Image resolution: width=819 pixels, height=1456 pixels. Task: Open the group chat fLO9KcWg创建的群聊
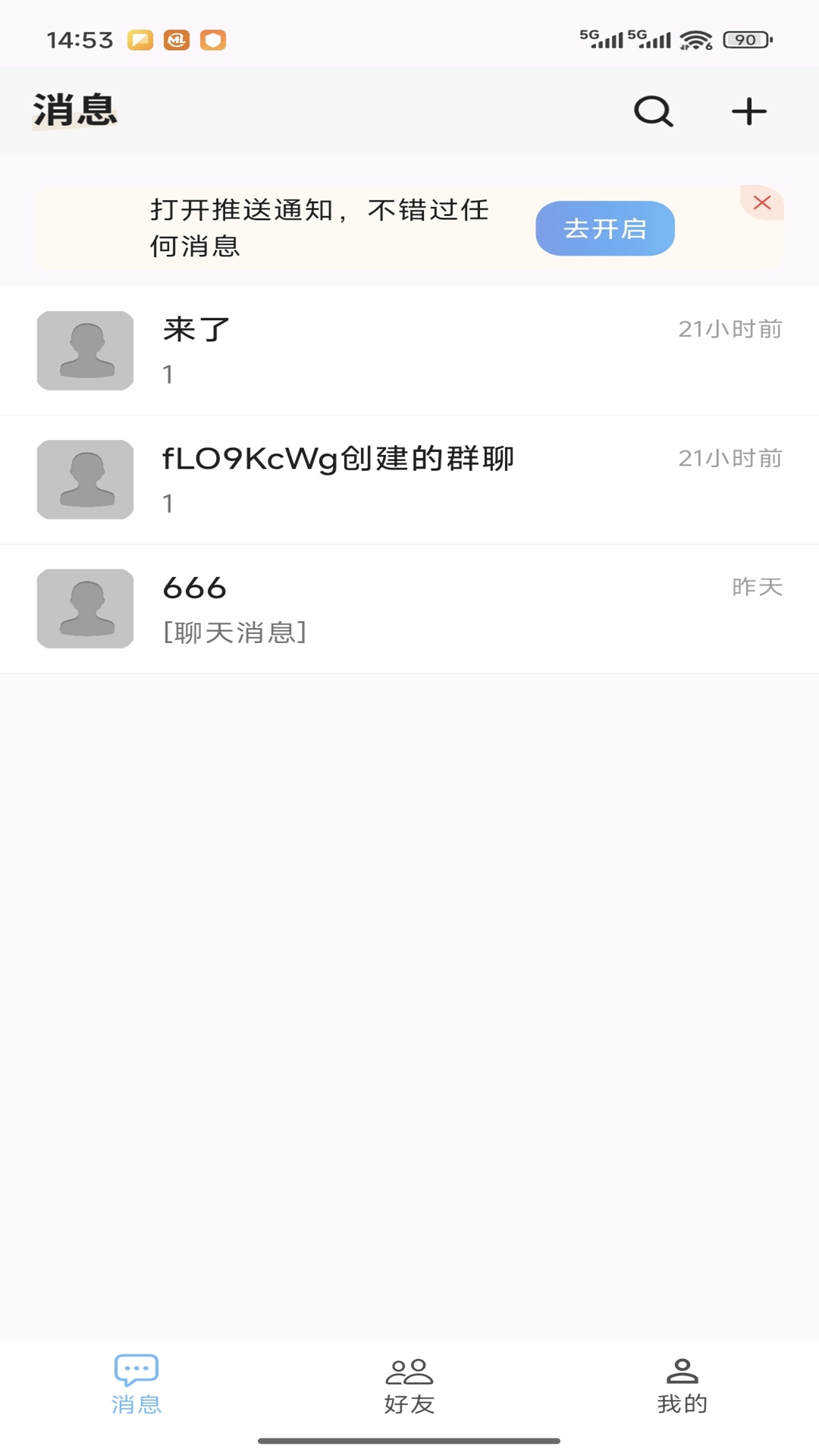(x=409, y=479)
